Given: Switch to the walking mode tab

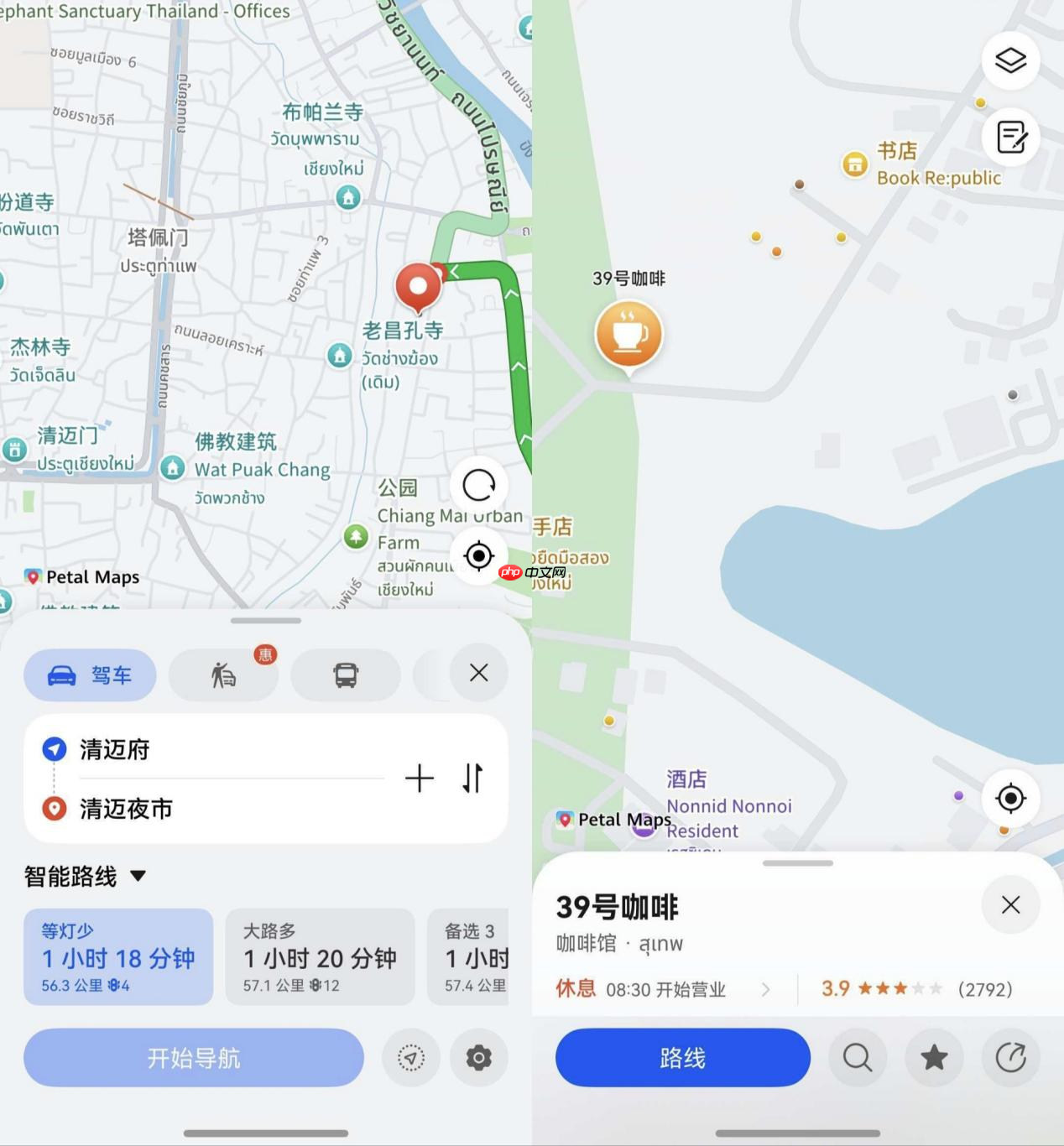Looking at the screenshot, I should (x=222, y=675).
